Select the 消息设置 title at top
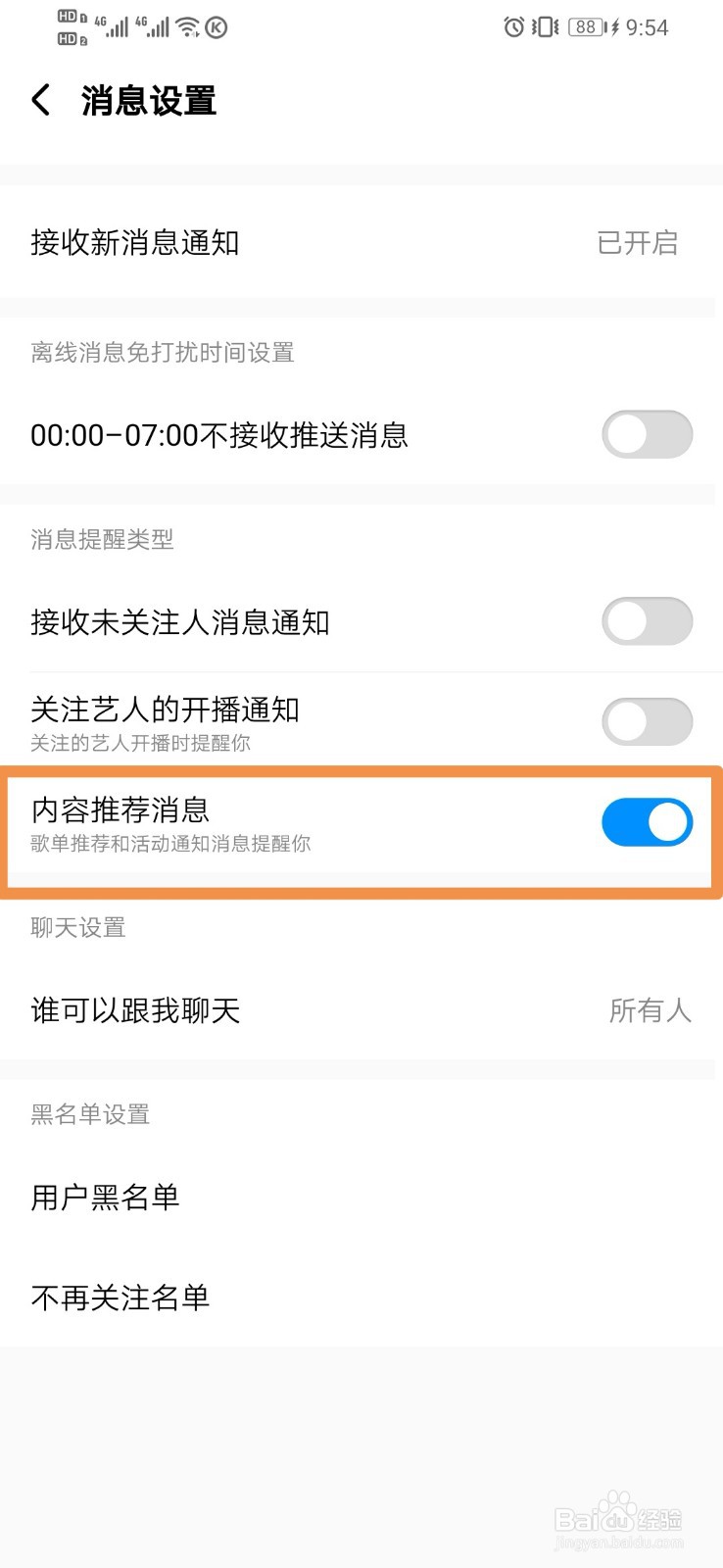This screenshot has width=723, height=1568. click(x=149, y=101)
